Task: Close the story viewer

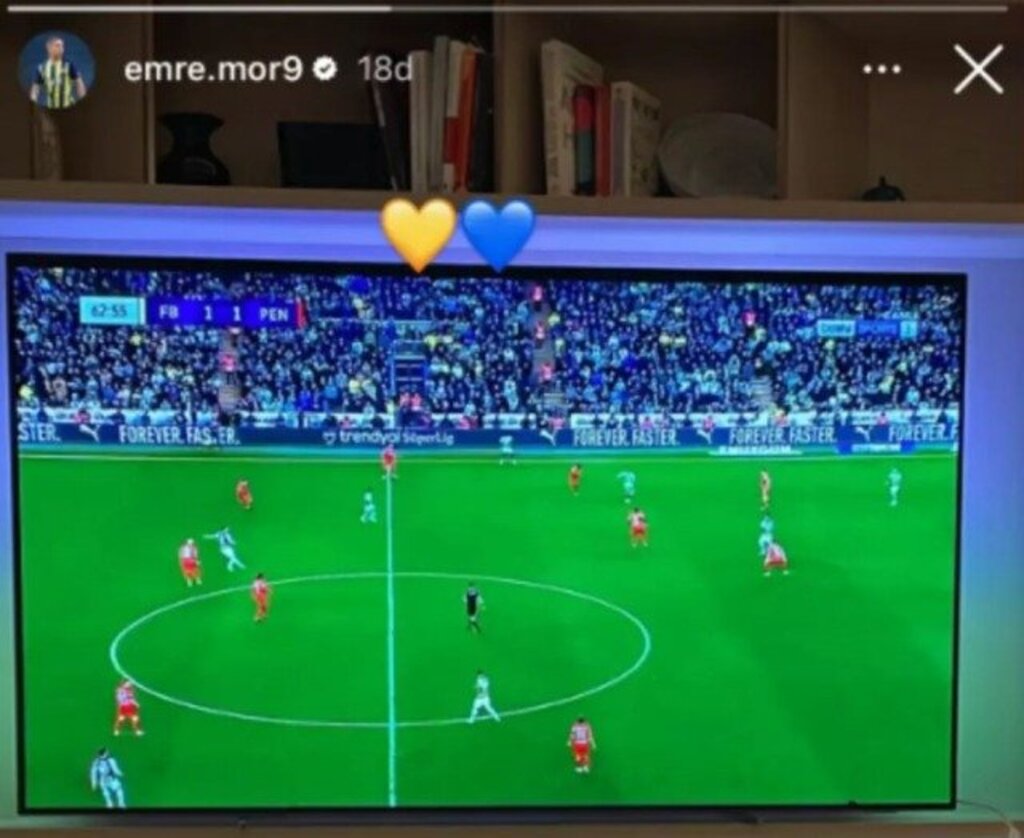Action: tap(977, 70)
